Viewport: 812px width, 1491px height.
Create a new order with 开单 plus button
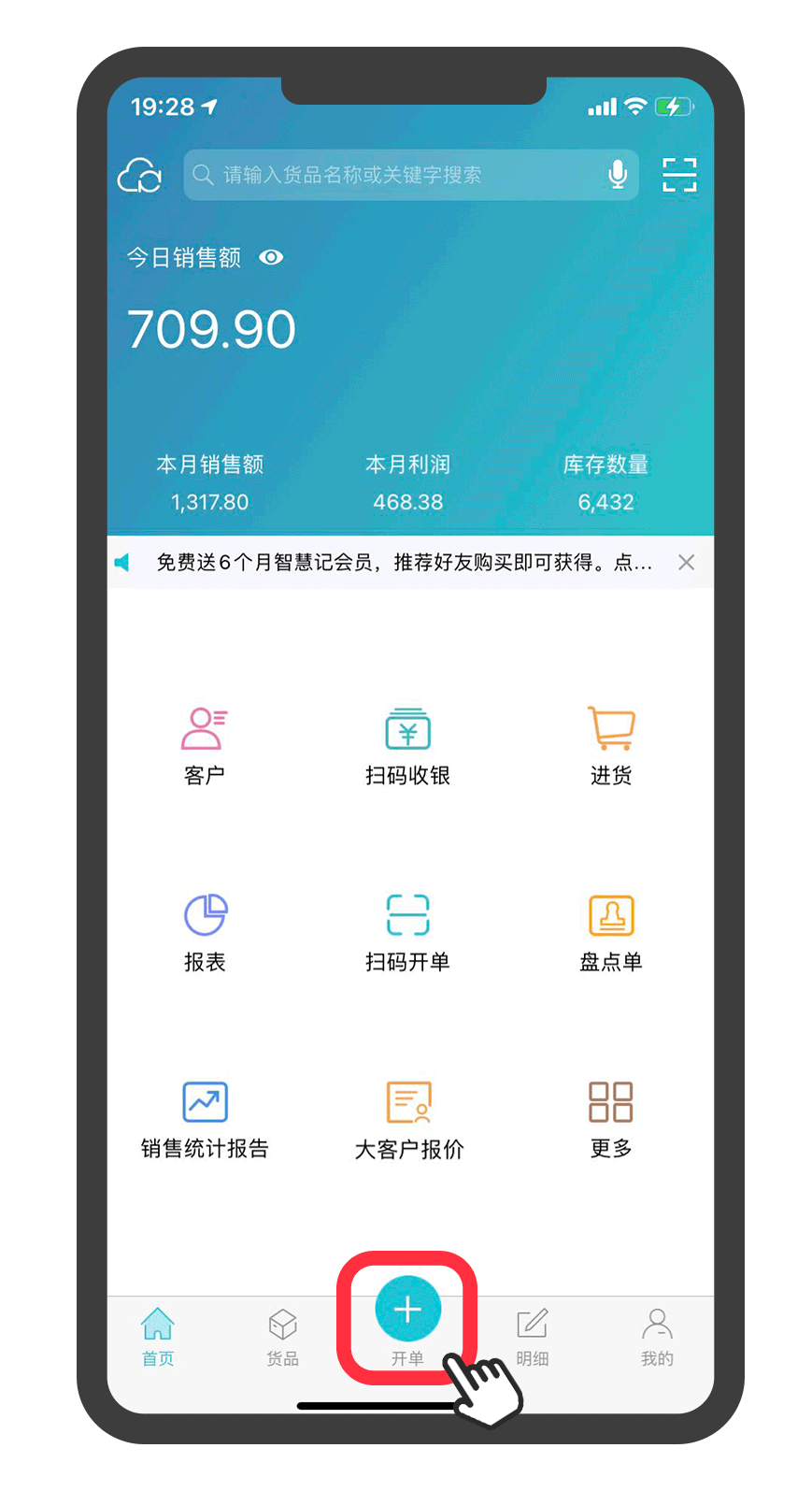coord(407,1311)
